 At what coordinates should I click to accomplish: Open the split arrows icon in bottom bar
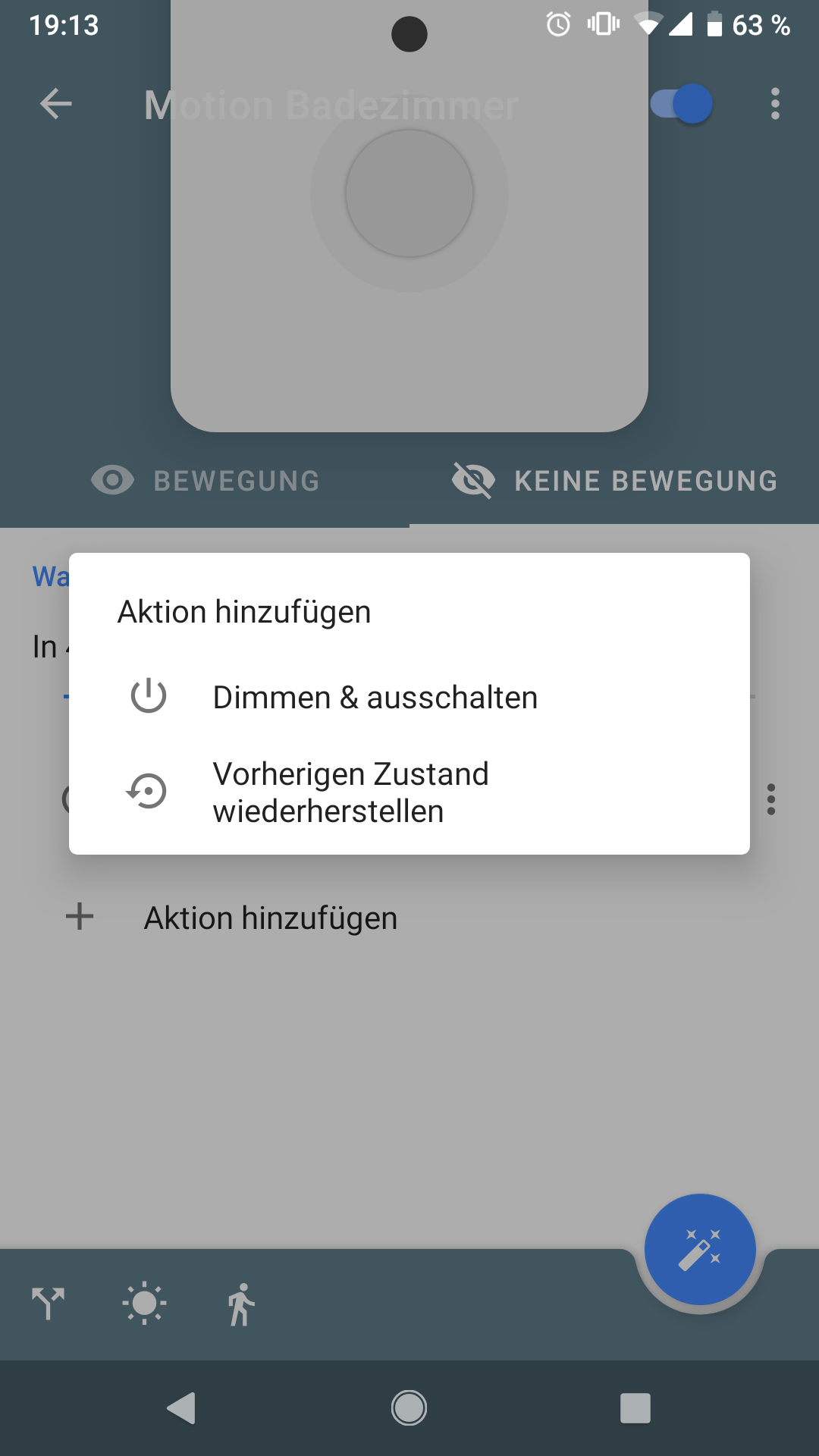tap(48, 1304)
